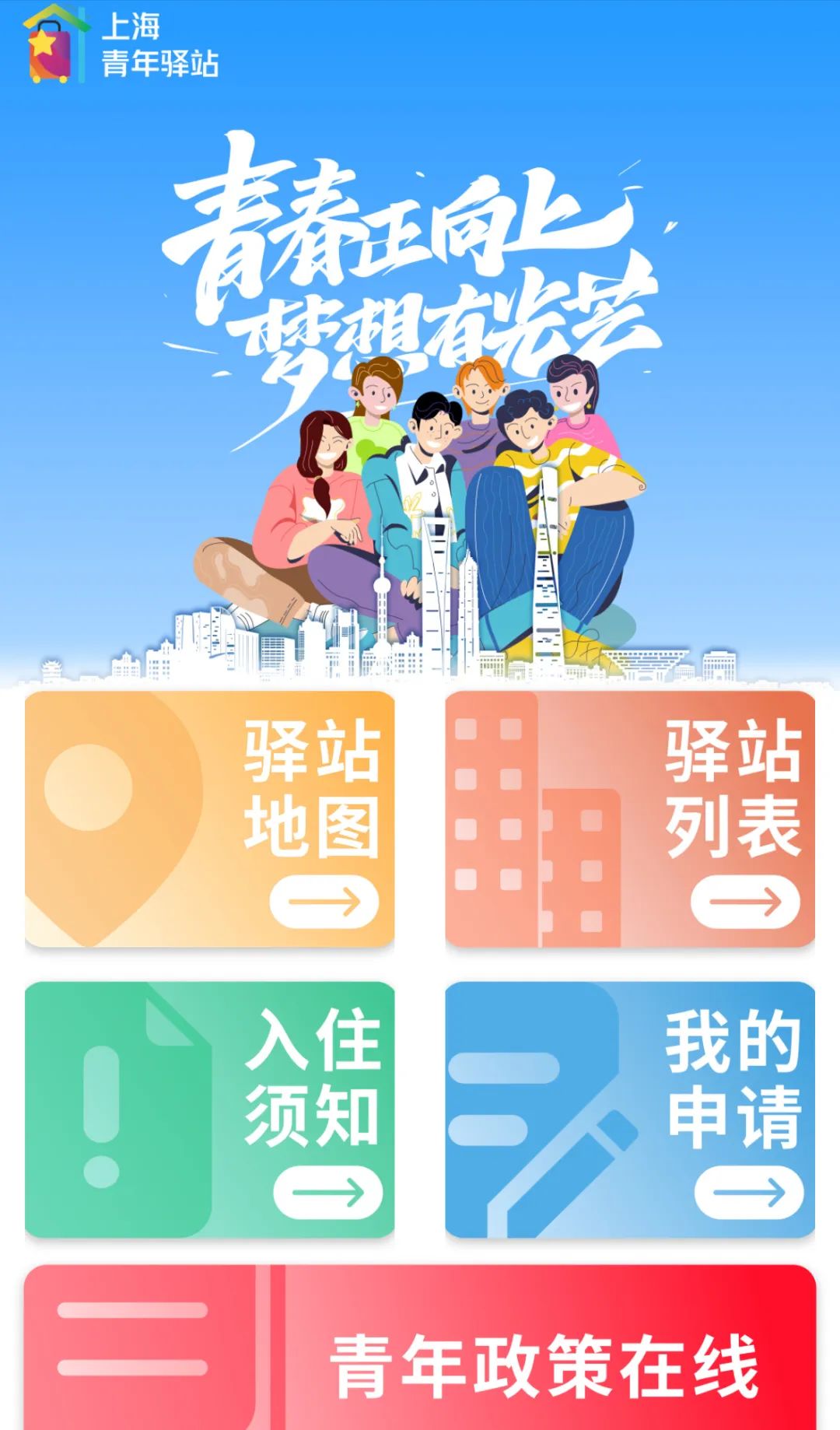Open the 驿站列表 station list card
This screenshot has width=840, height=1430.
(x=629, y=818)
